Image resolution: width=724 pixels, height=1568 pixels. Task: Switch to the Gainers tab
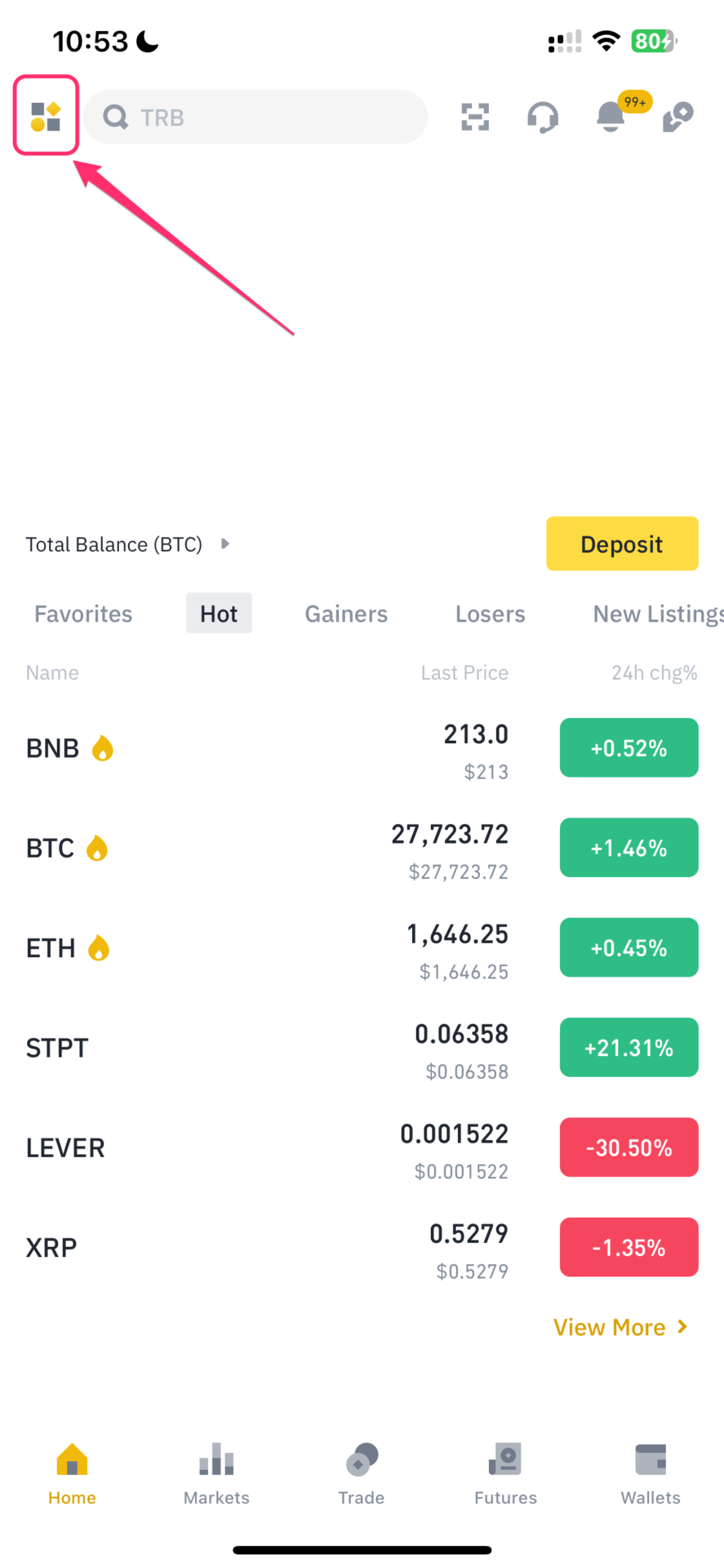pos(346,613)
